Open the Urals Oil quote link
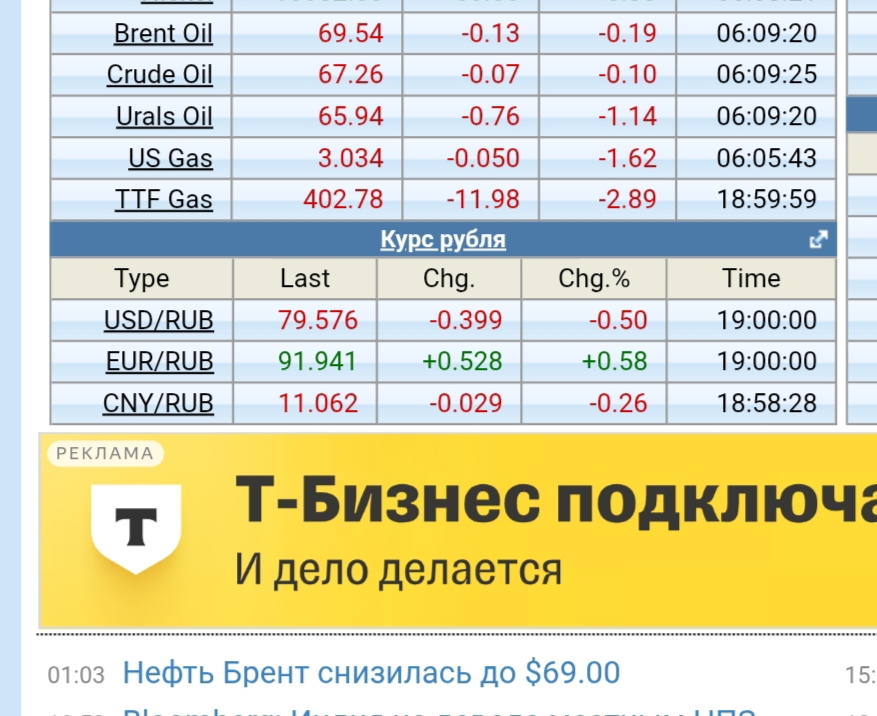This screenshot has height=716, width=877. [x=164, y=117]
